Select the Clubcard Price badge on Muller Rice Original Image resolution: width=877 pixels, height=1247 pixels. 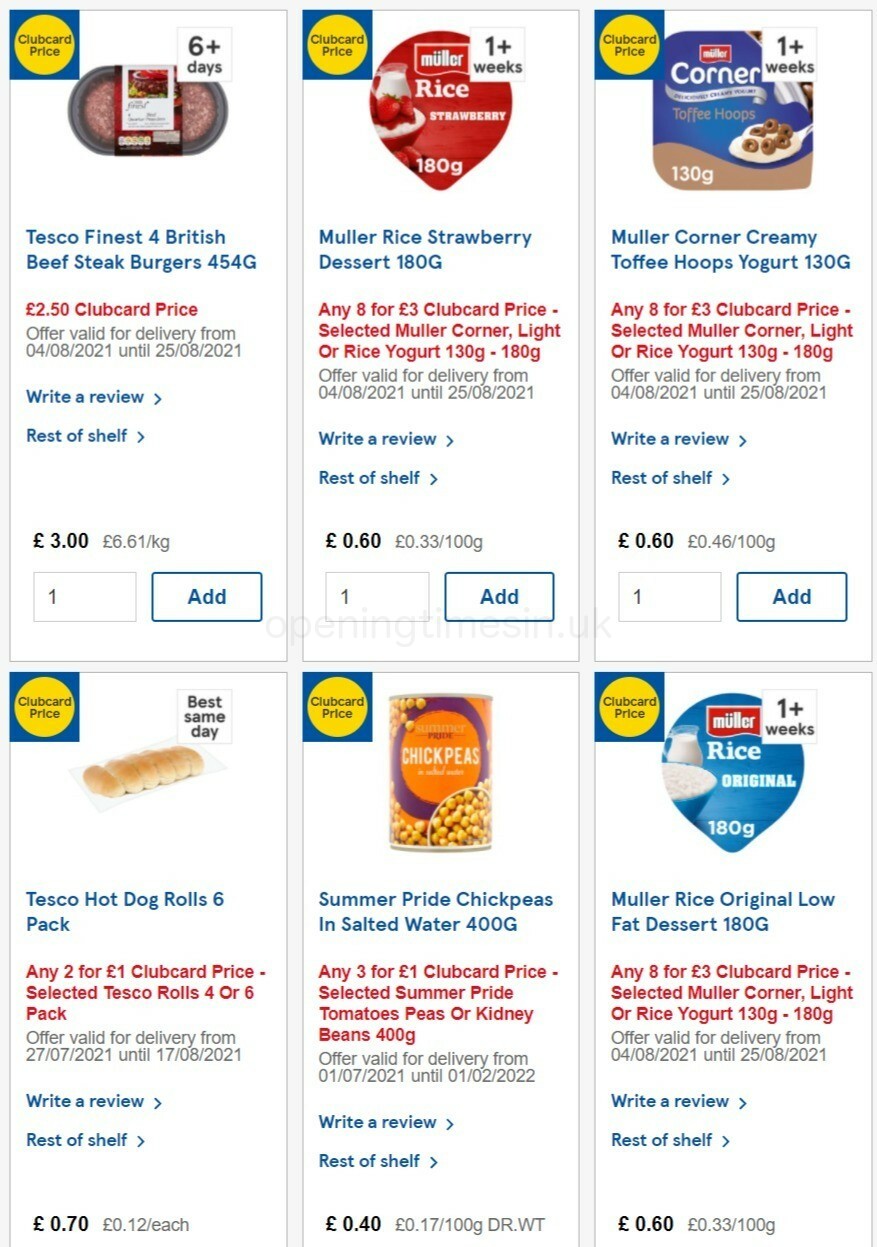coord(629,707)
